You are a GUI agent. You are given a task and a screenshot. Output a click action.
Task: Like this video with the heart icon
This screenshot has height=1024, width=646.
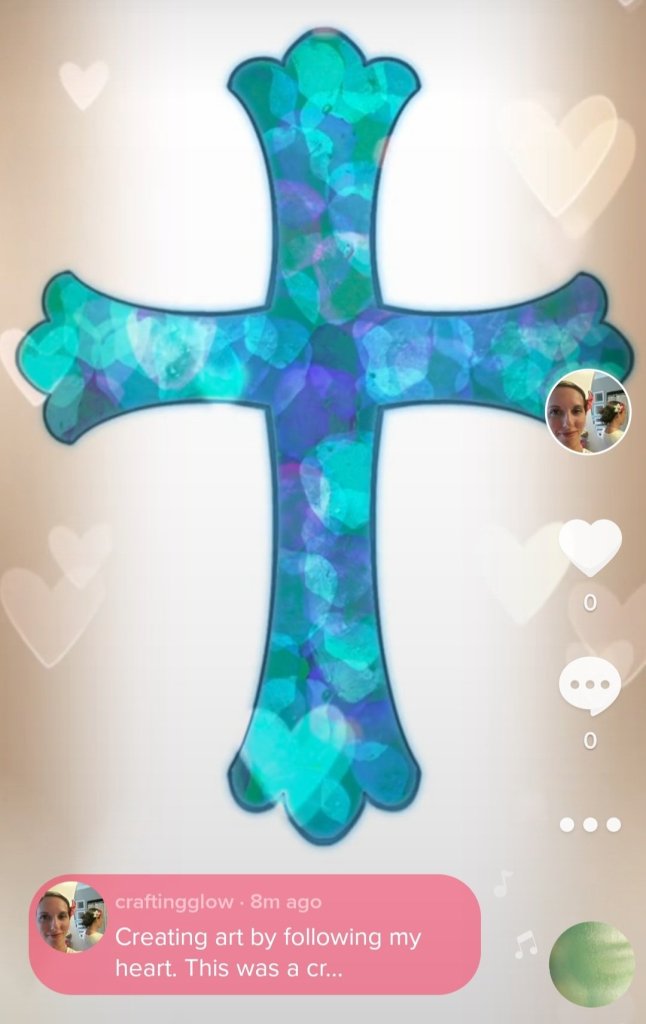[x=590, y=546]
